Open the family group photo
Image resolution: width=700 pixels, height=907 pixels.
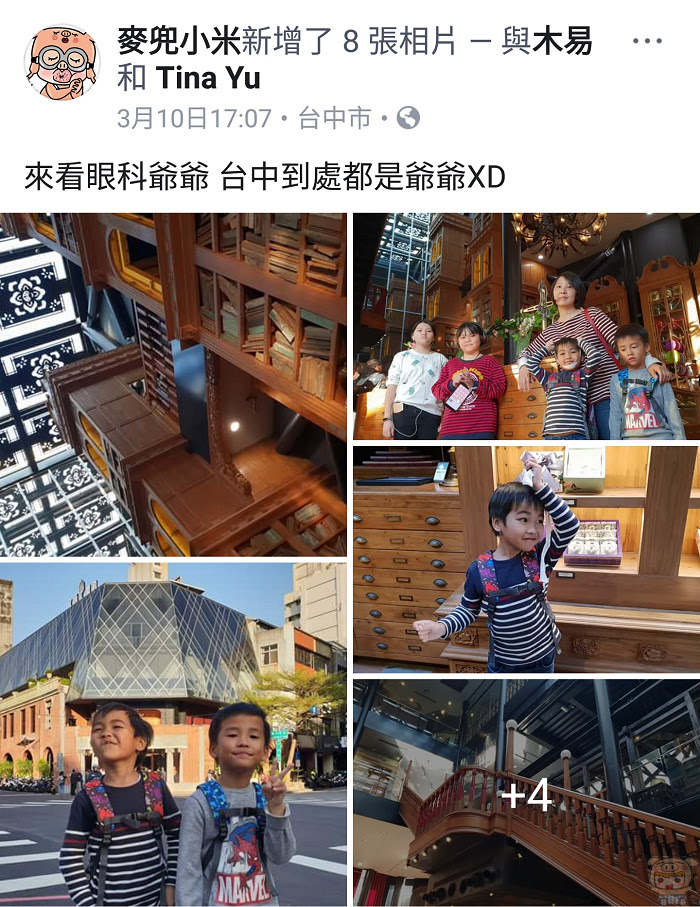tap(526, 326)
